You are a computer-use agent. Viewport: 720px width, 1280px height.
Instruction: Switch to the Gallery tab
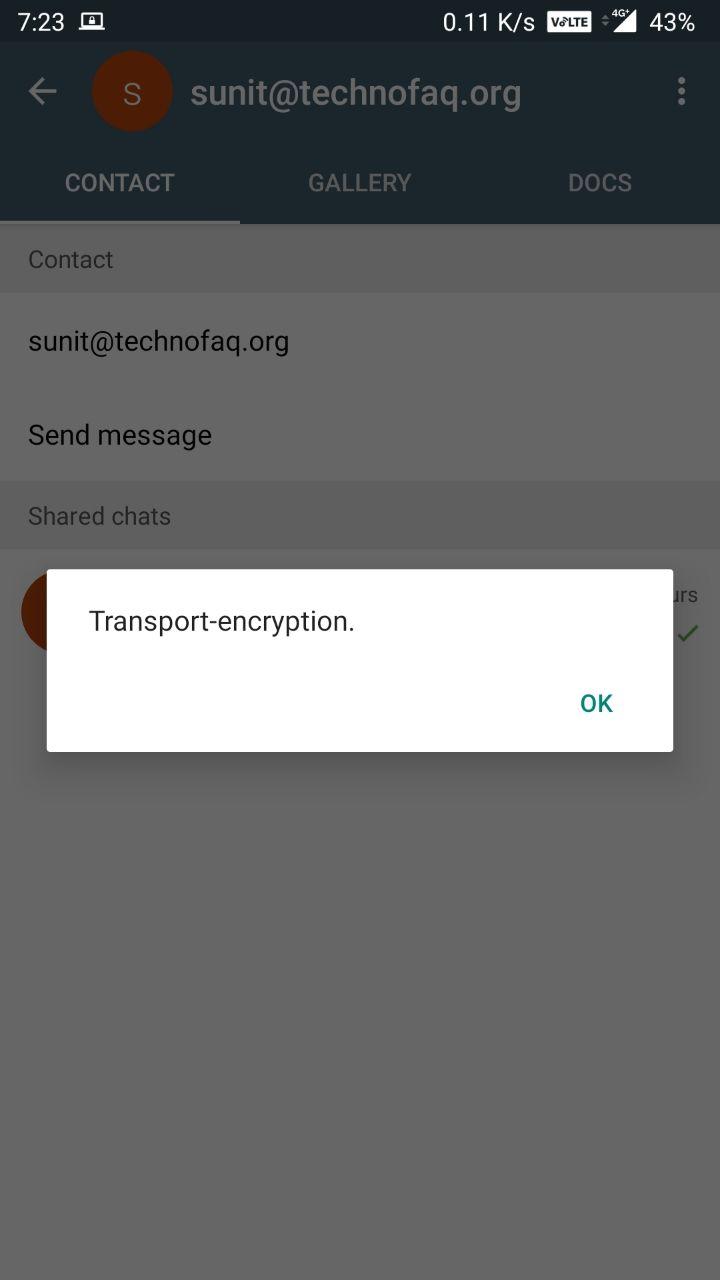coord(360,183)
